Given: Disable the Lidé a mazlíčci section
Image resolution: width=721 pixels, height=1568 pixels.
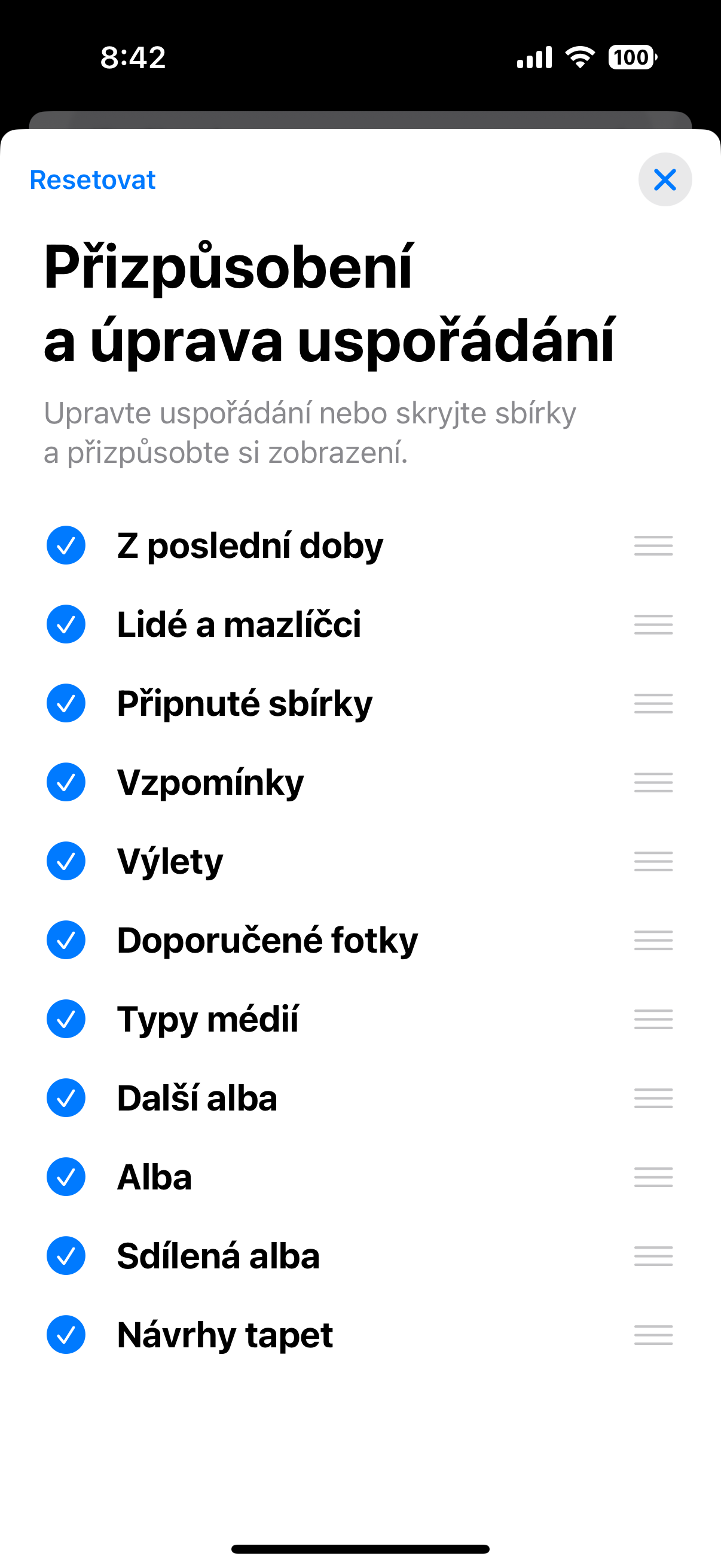Looking at the screenshot, I should (x=66, y=626).
